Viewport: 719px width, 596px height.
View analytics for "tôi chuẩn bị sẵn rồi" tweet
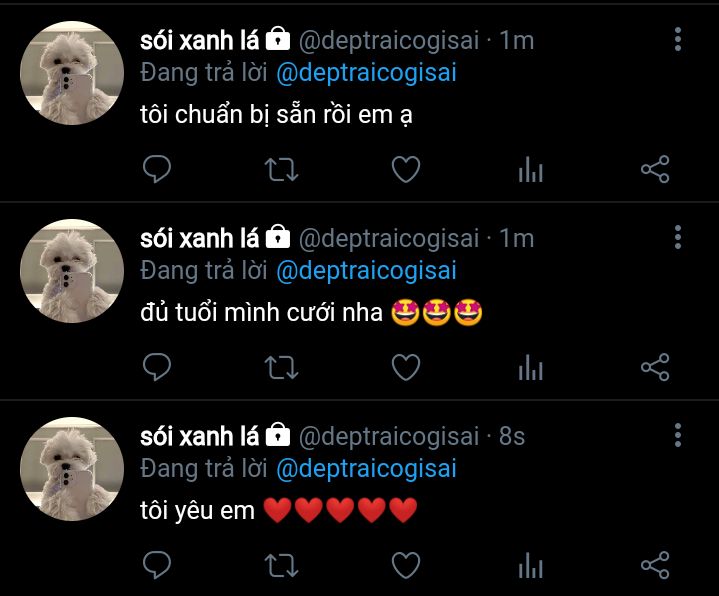point(531,169)
